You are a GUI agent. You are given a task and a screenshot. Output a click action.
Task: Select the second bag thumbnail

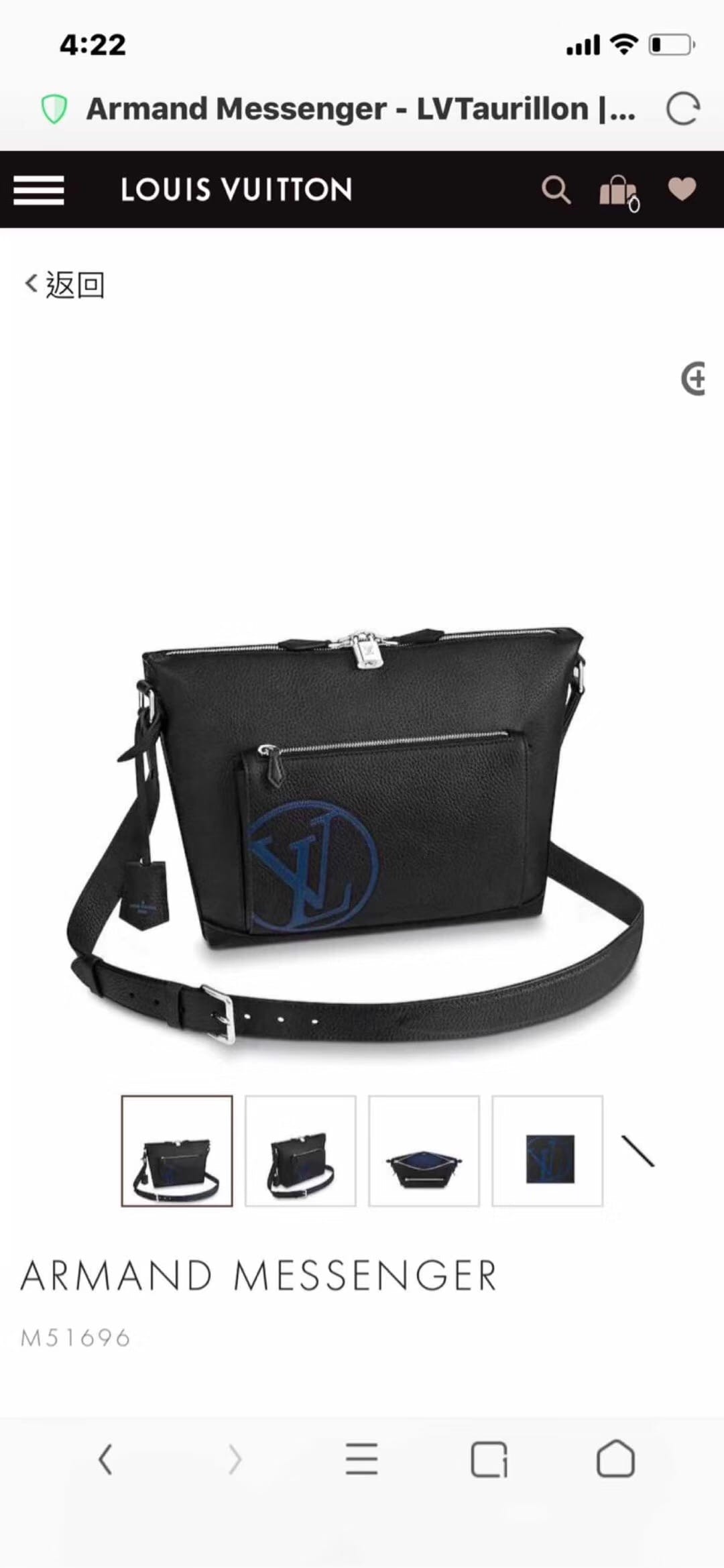click(300, 1151)
